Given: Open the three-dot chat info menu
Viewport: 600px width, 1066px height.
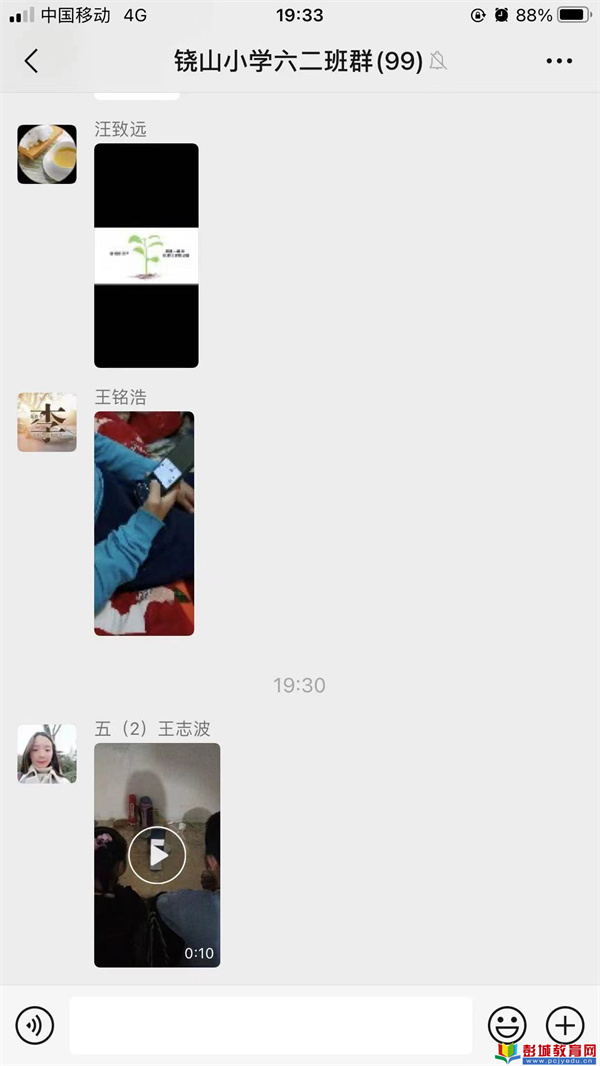Looking at the screenshot, I should [x=559, y=61].
